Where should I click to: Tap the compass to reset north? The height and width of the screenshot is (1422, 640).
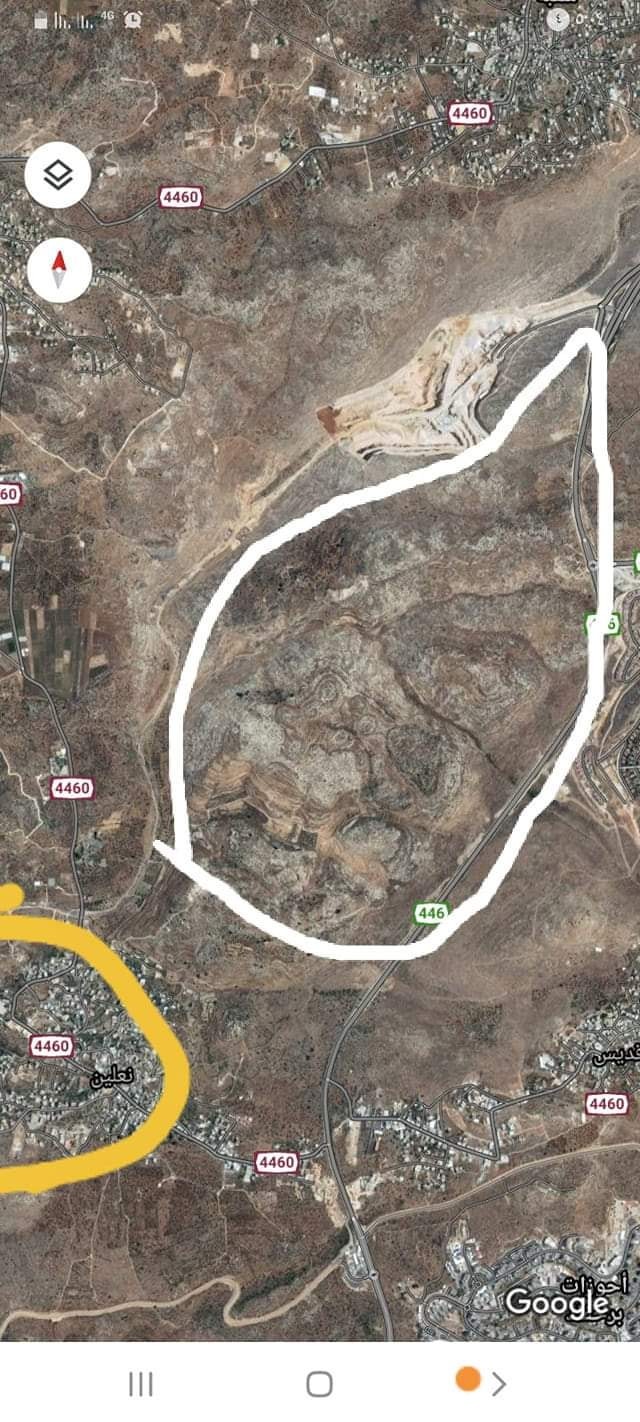(59, 270)
